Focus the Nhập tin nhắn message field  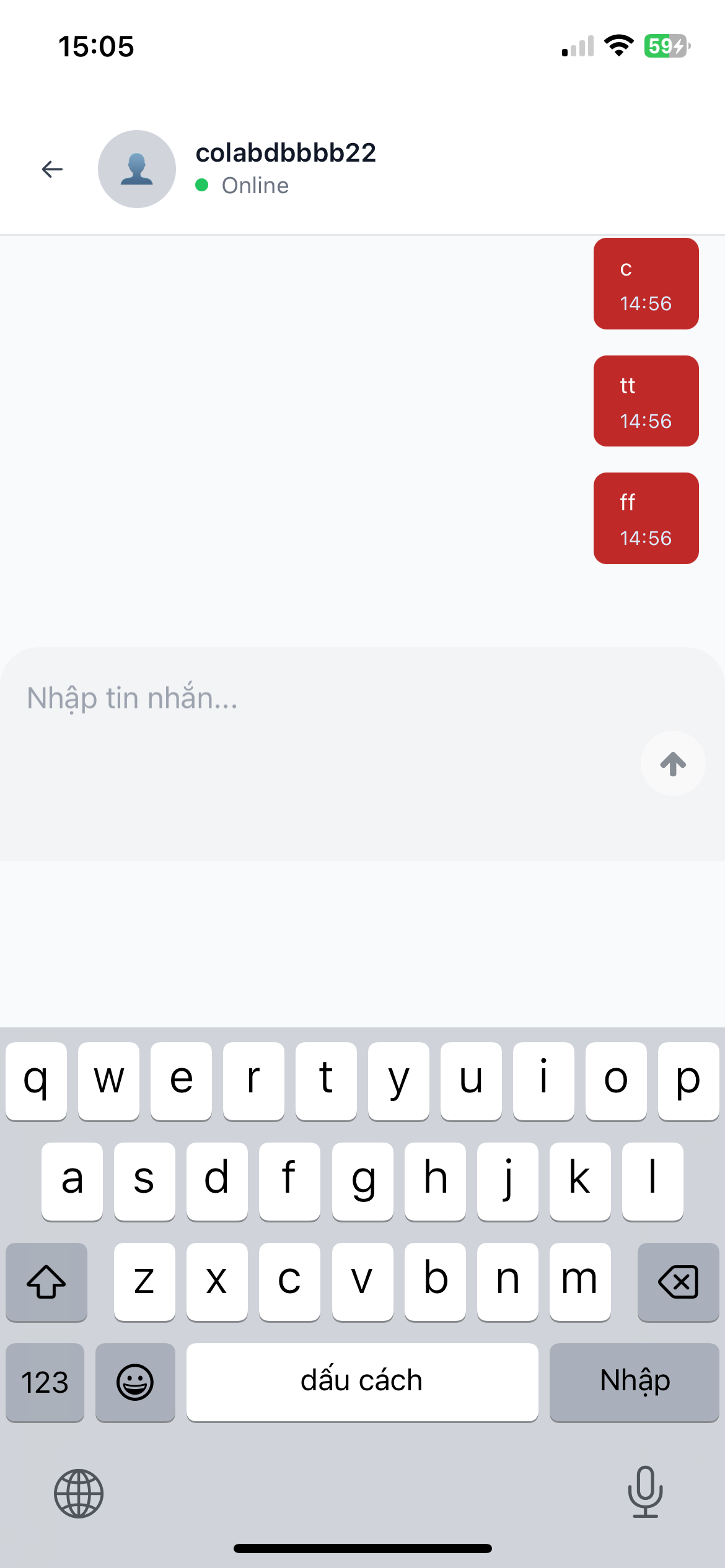pyautogui.click(x=310, y=699)
